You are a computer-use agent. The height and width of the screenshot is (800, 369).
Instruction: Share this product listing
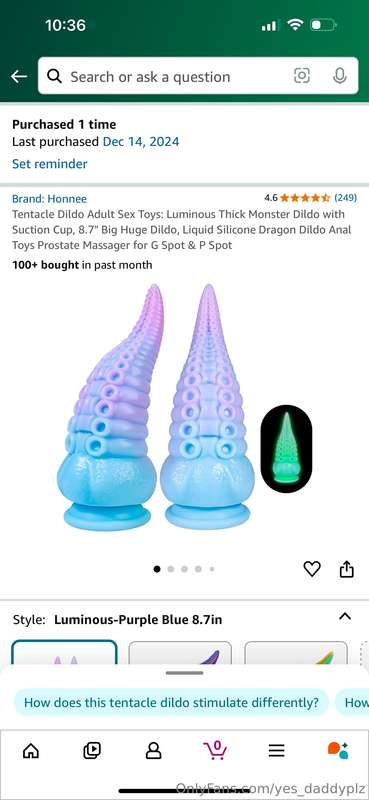[x=347, y=568]
